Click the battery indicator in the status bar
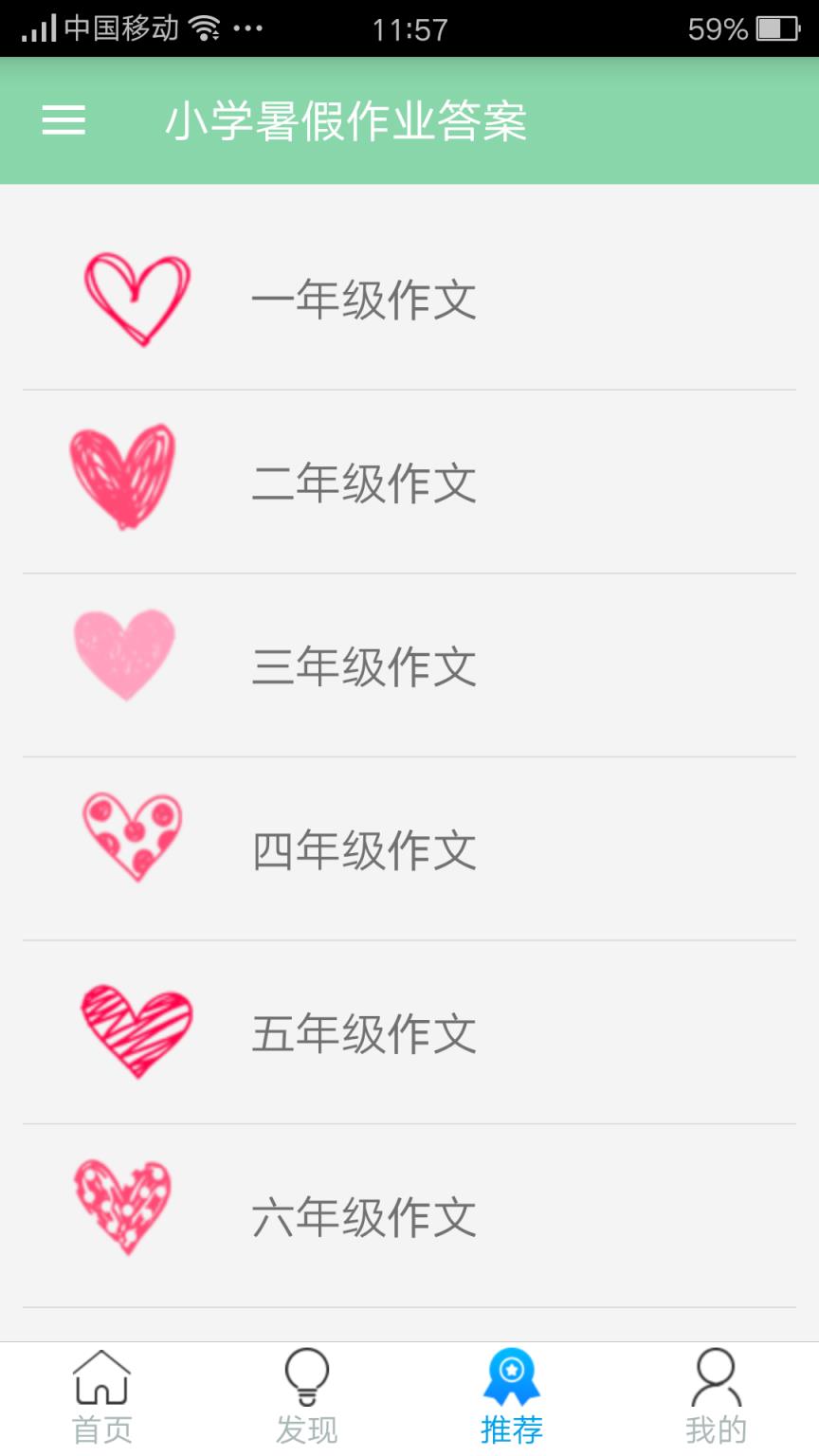This screenshot has height=1456, width=819. click(770, 27)
